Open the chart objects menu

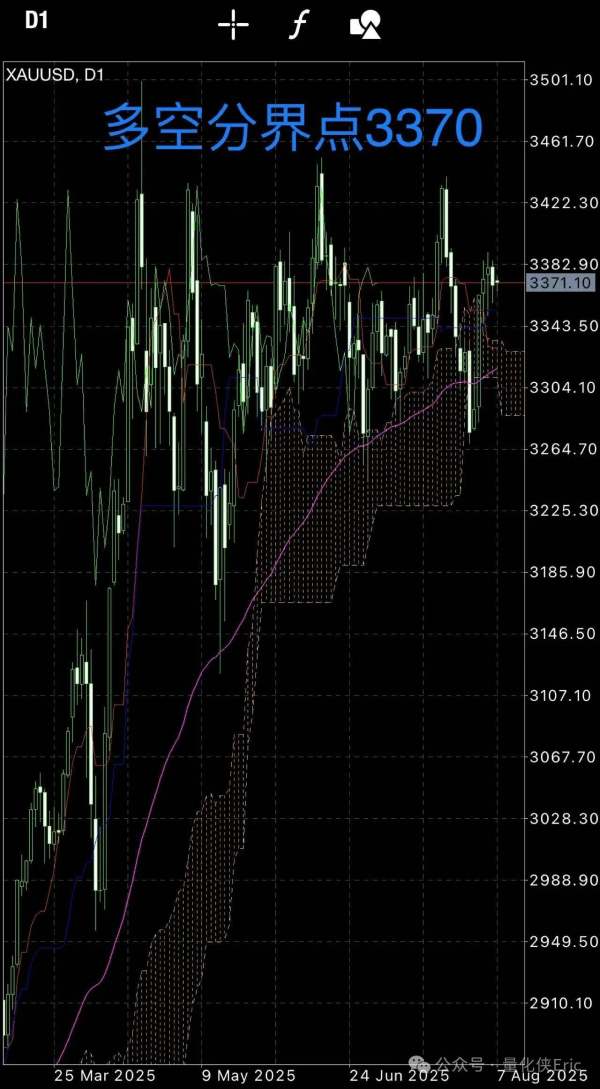365,27
